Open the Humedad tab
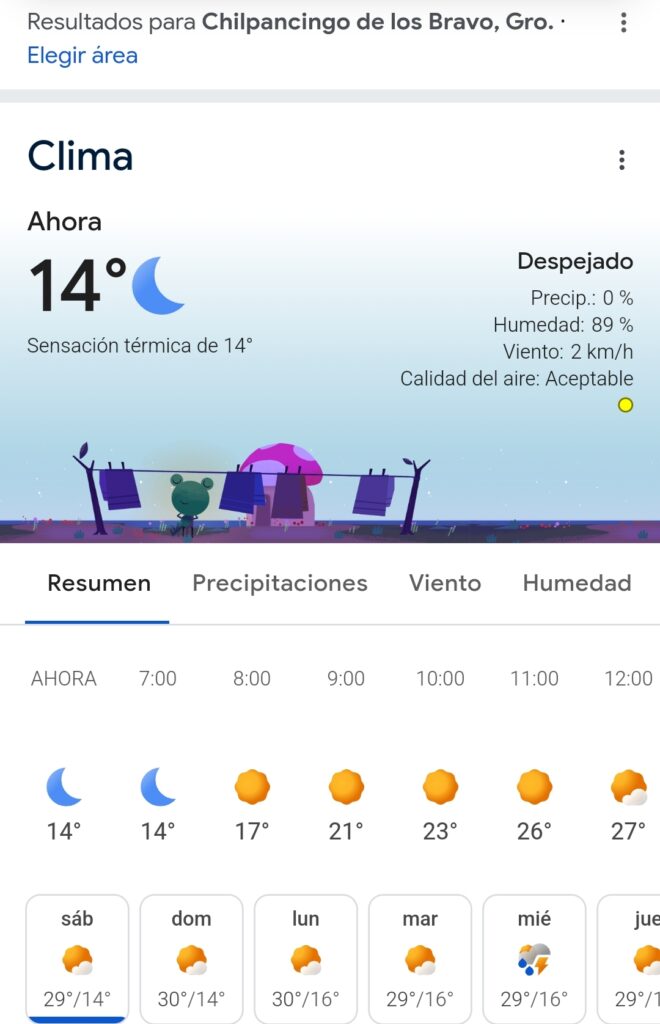Viewport: 660px width, 1024px height. pyautogui.click(x=577, y=583)
